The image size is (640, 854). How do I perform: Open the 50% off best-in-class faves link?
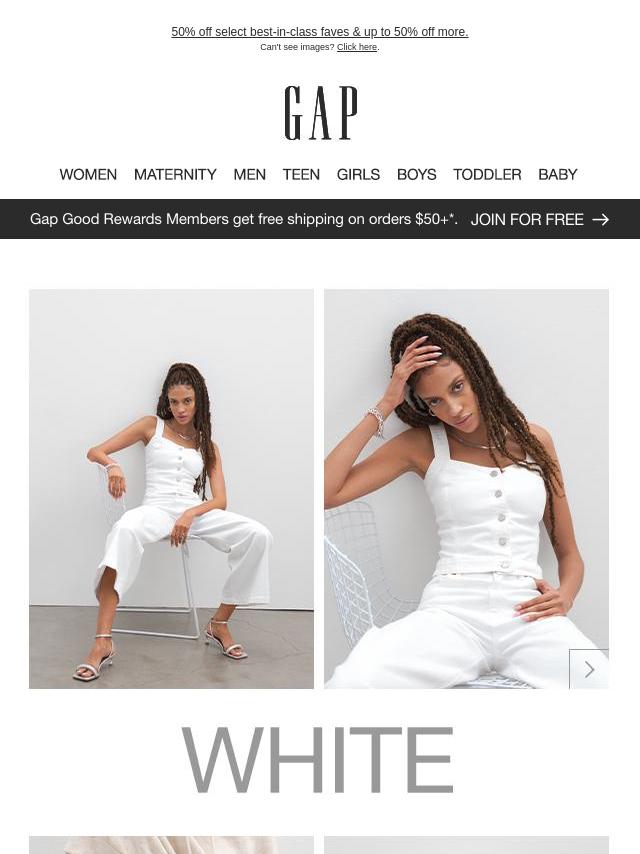click(x=319, y=32)
